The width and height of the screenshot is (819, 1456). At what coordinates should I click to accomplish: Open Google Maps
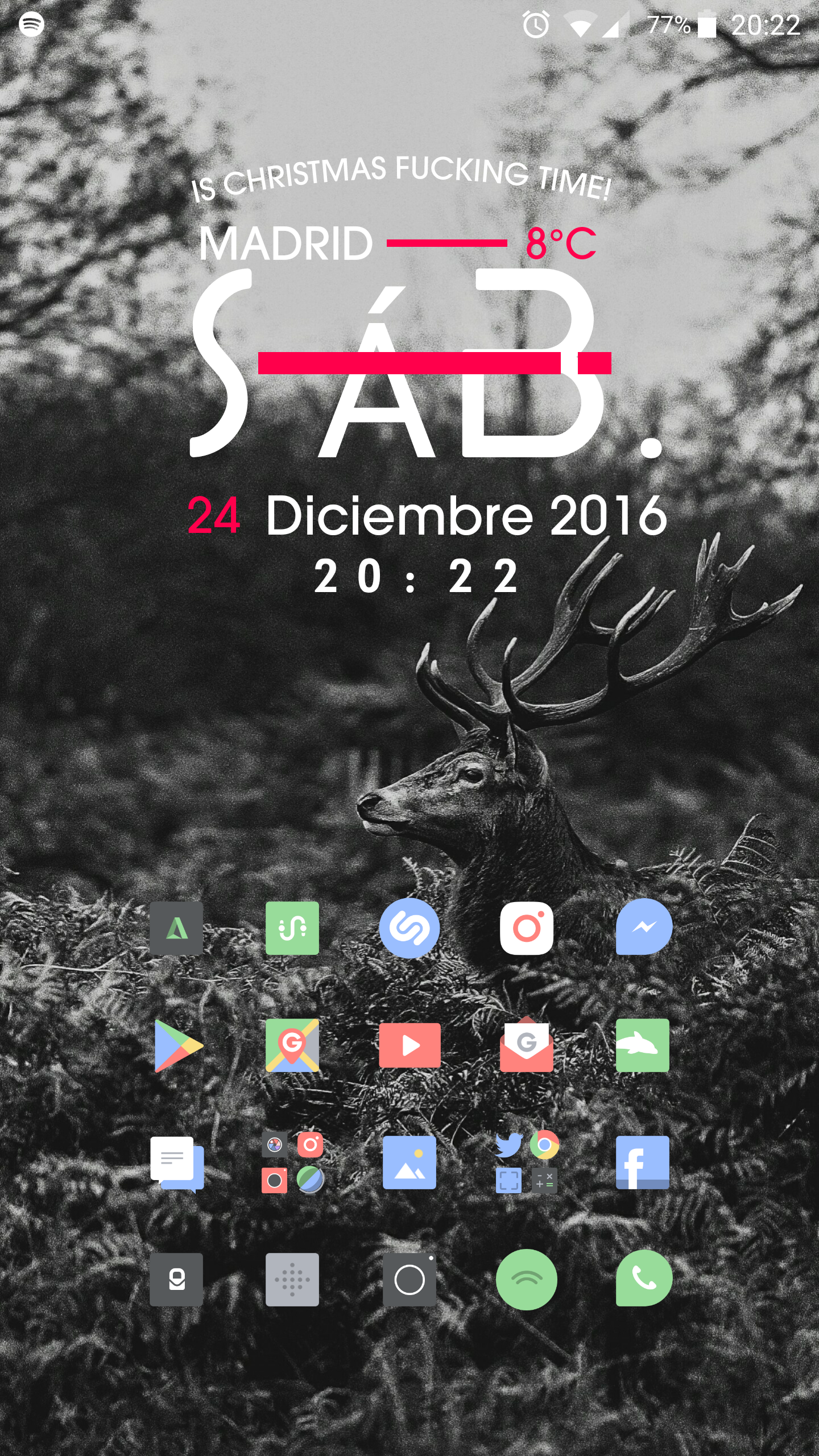click(292, 1045)
